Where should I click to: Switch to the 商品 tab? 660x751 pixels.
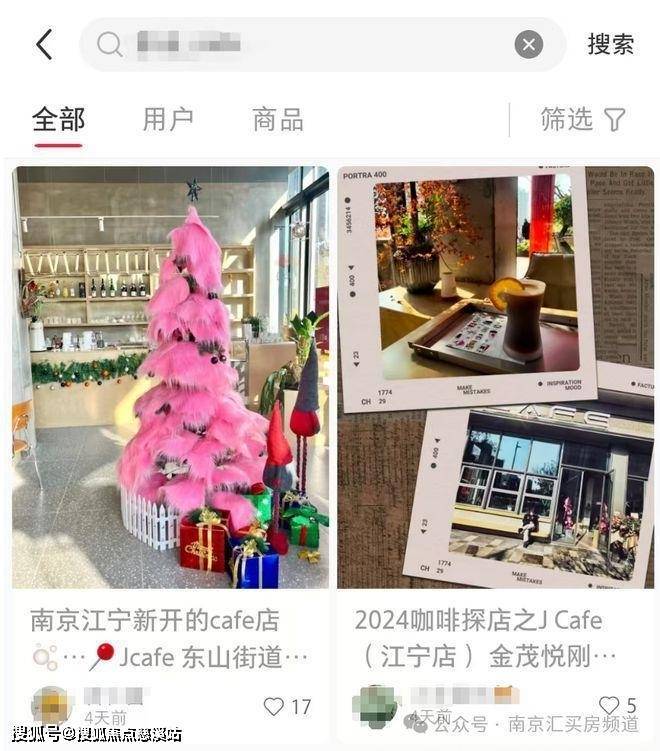277,119
